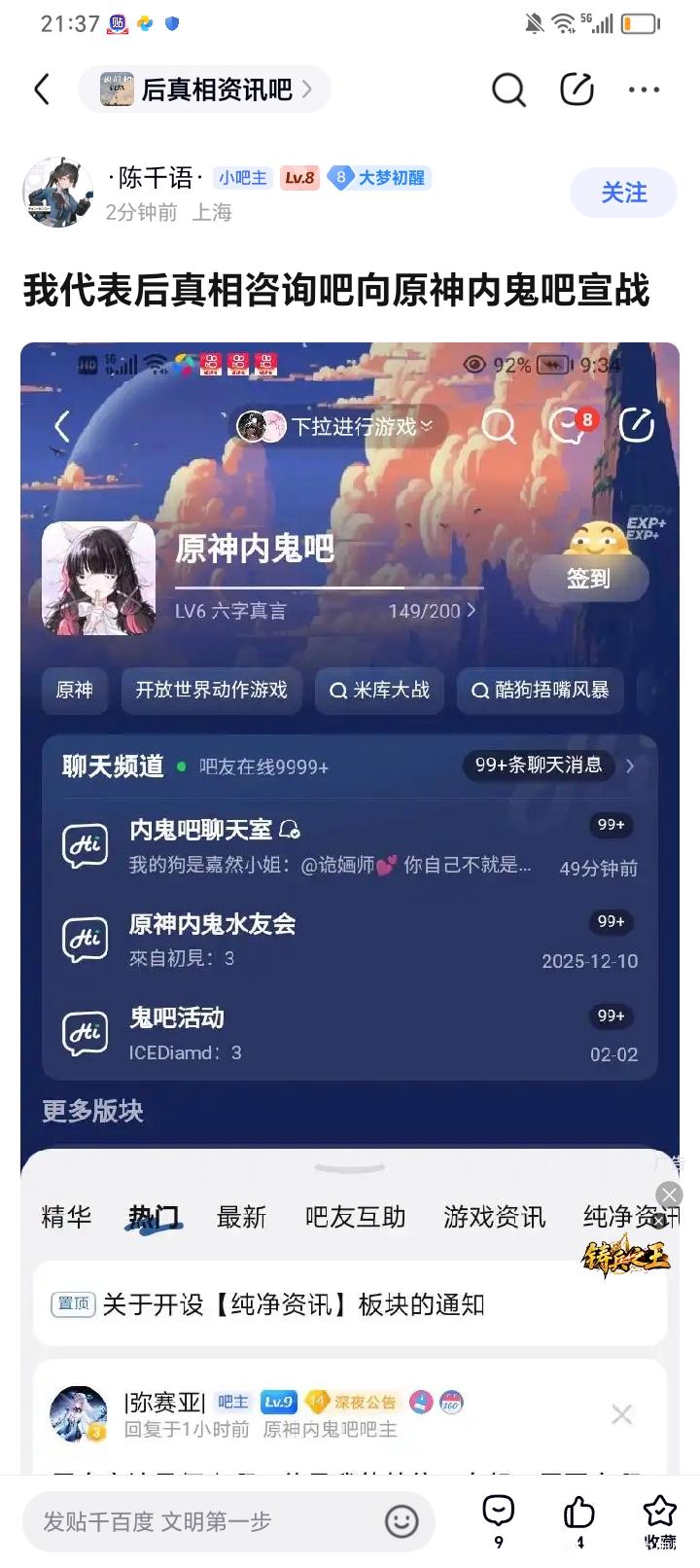Open the emoji picker in reply bar

point(402,1521)
